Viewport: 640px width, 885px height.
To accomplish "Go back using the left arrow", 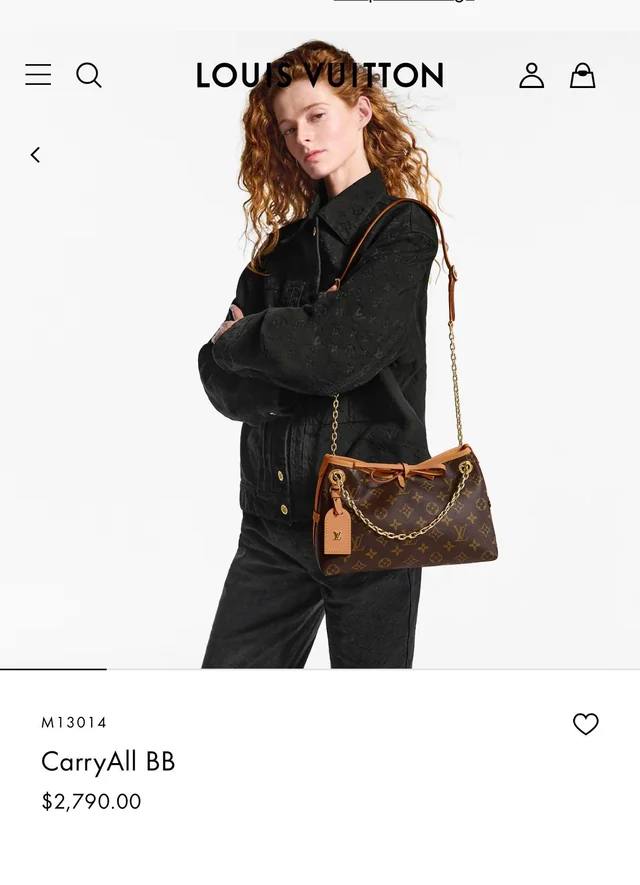I will [35, 154].
